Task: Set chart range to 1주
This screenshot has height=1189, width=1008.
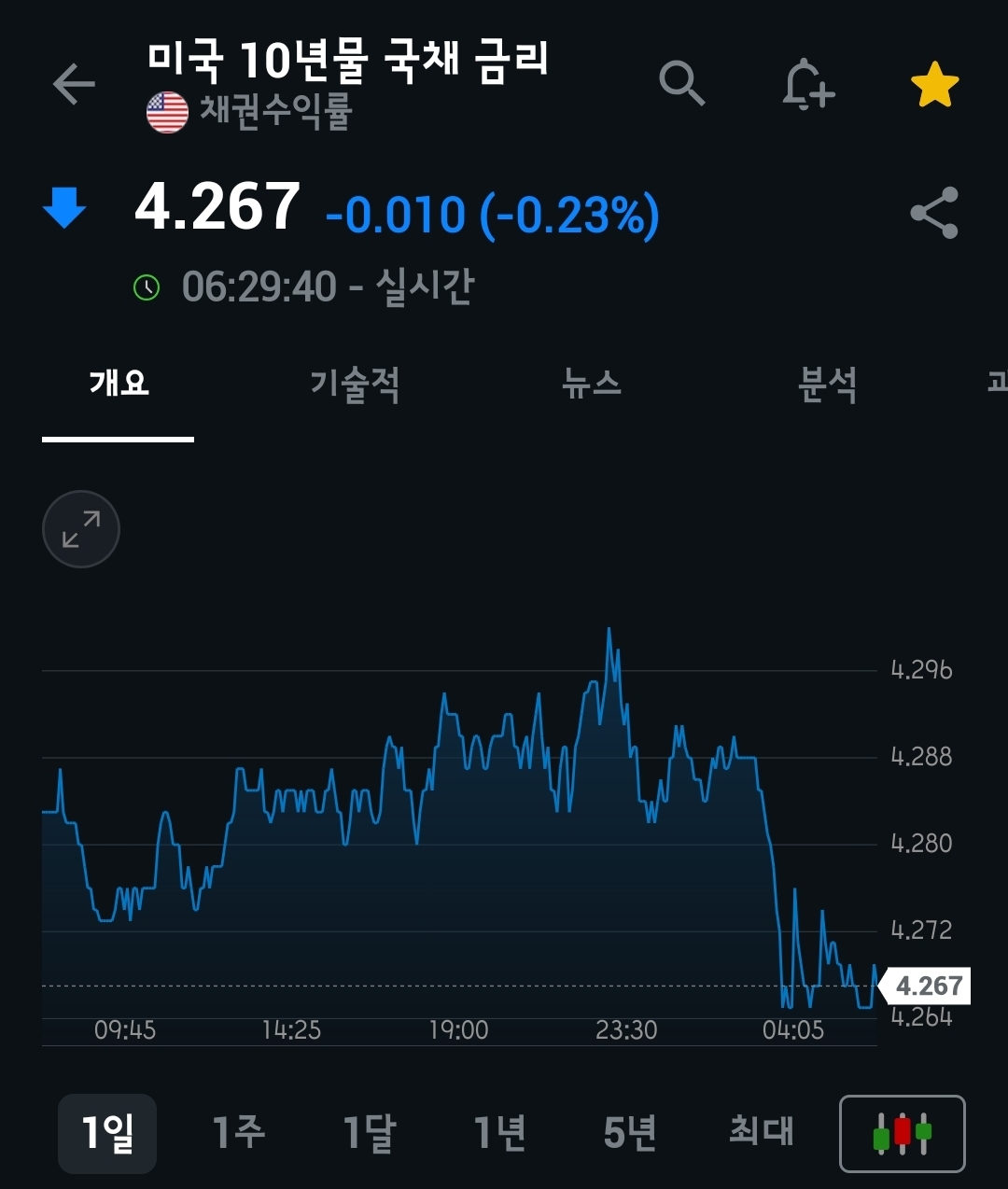Action: point(239,1133)
